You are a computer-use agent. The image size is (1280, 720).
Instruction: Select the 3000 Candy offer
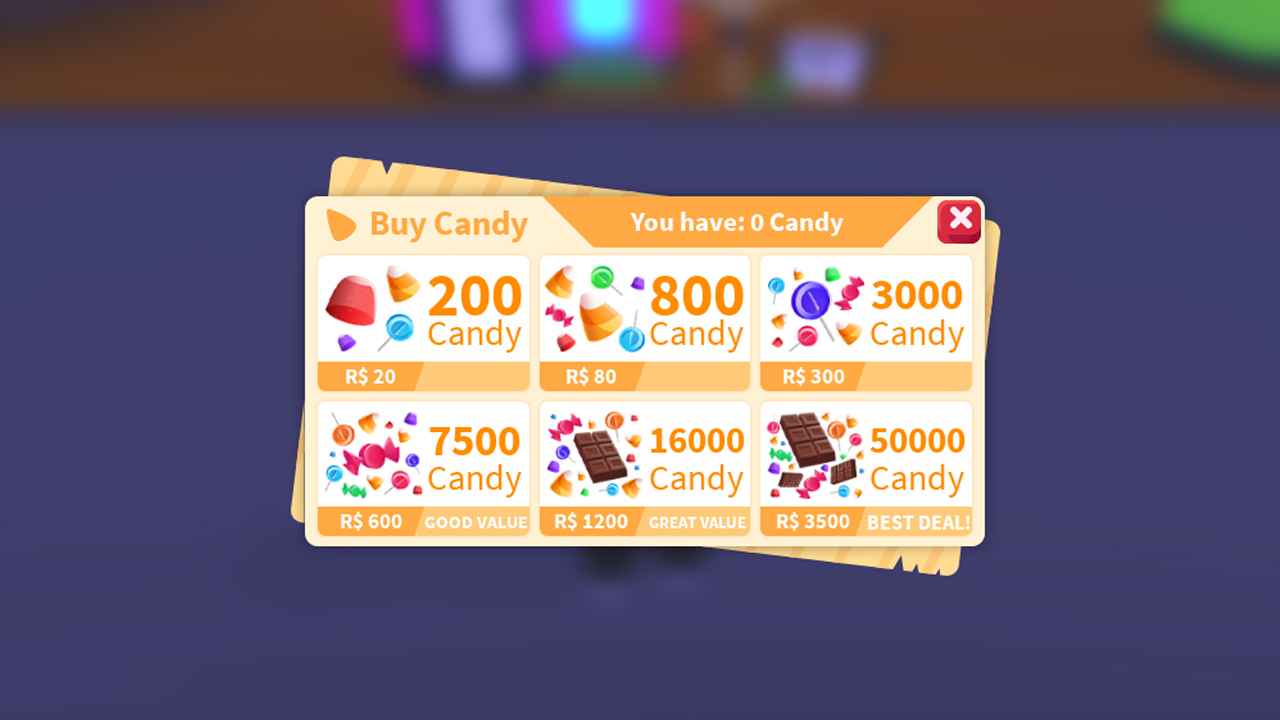pyautogui.click(x=865, y=323)
